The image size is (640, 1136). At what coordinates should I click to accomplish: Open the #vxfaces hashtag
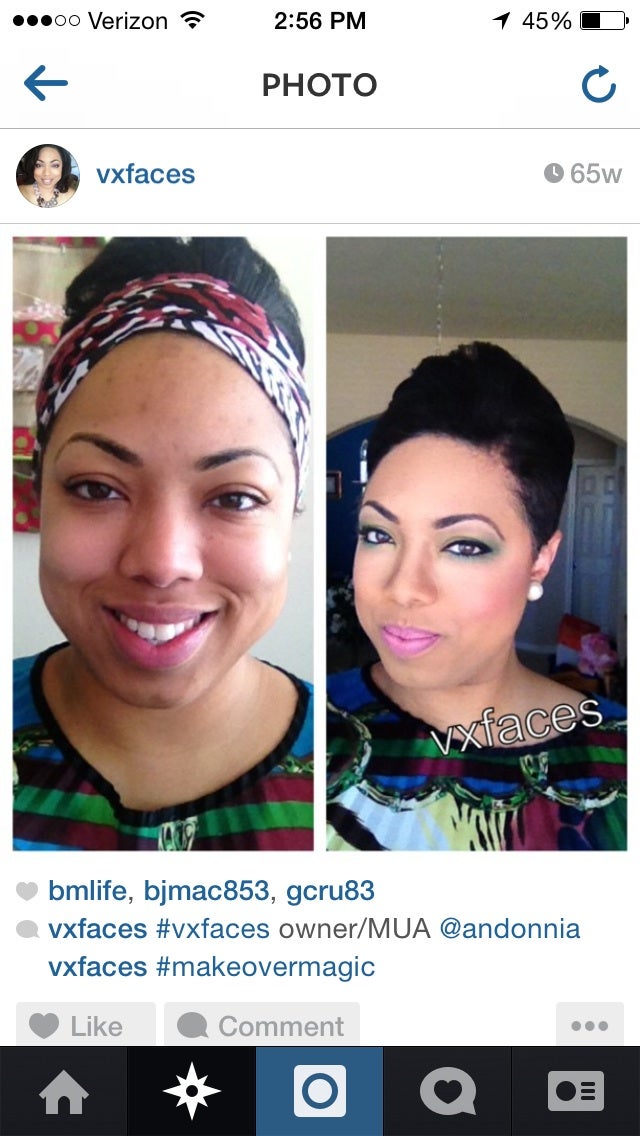coord(212,928)
